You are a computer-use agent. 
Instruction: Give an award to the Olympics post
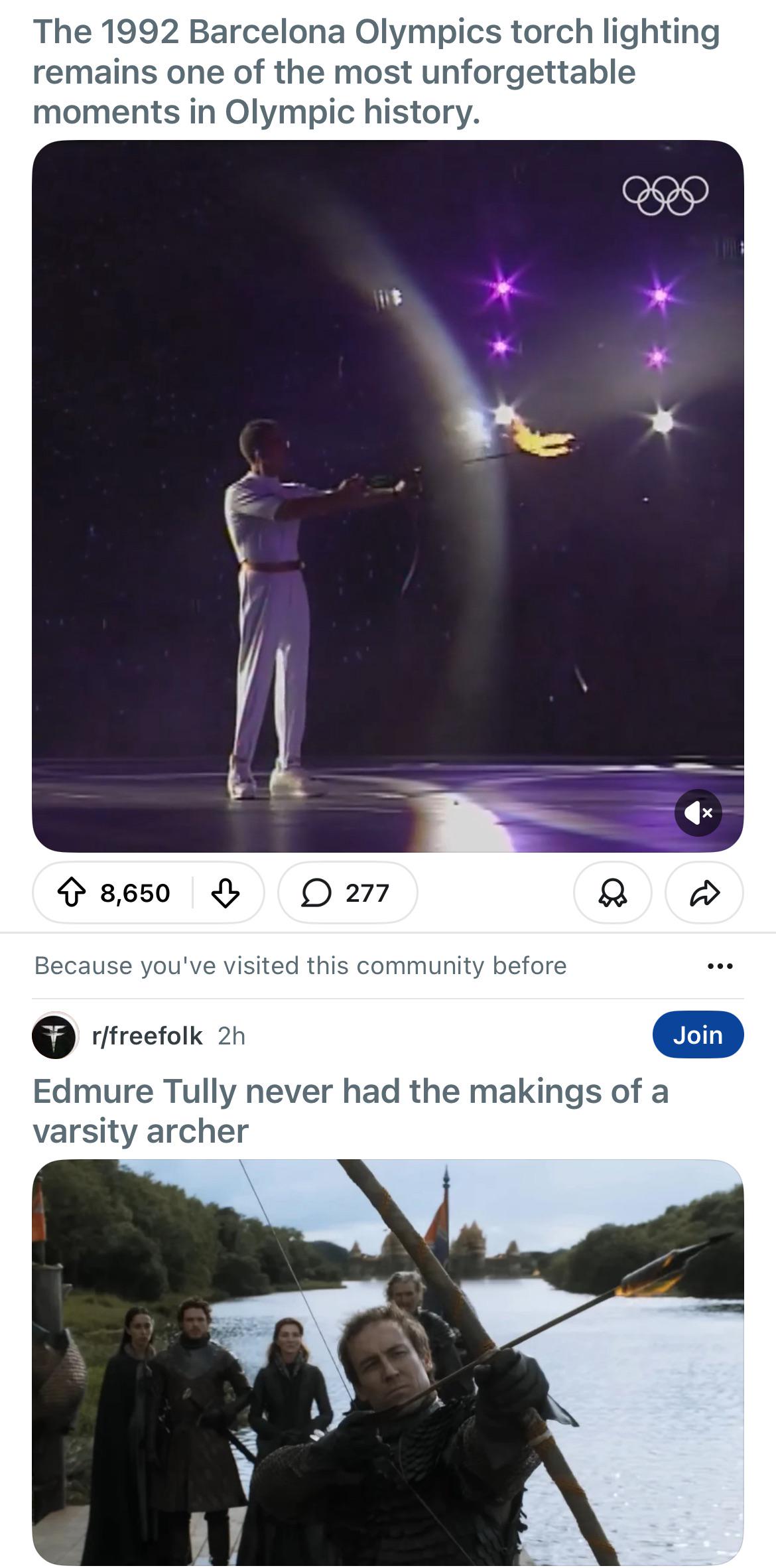coord(612,892)
